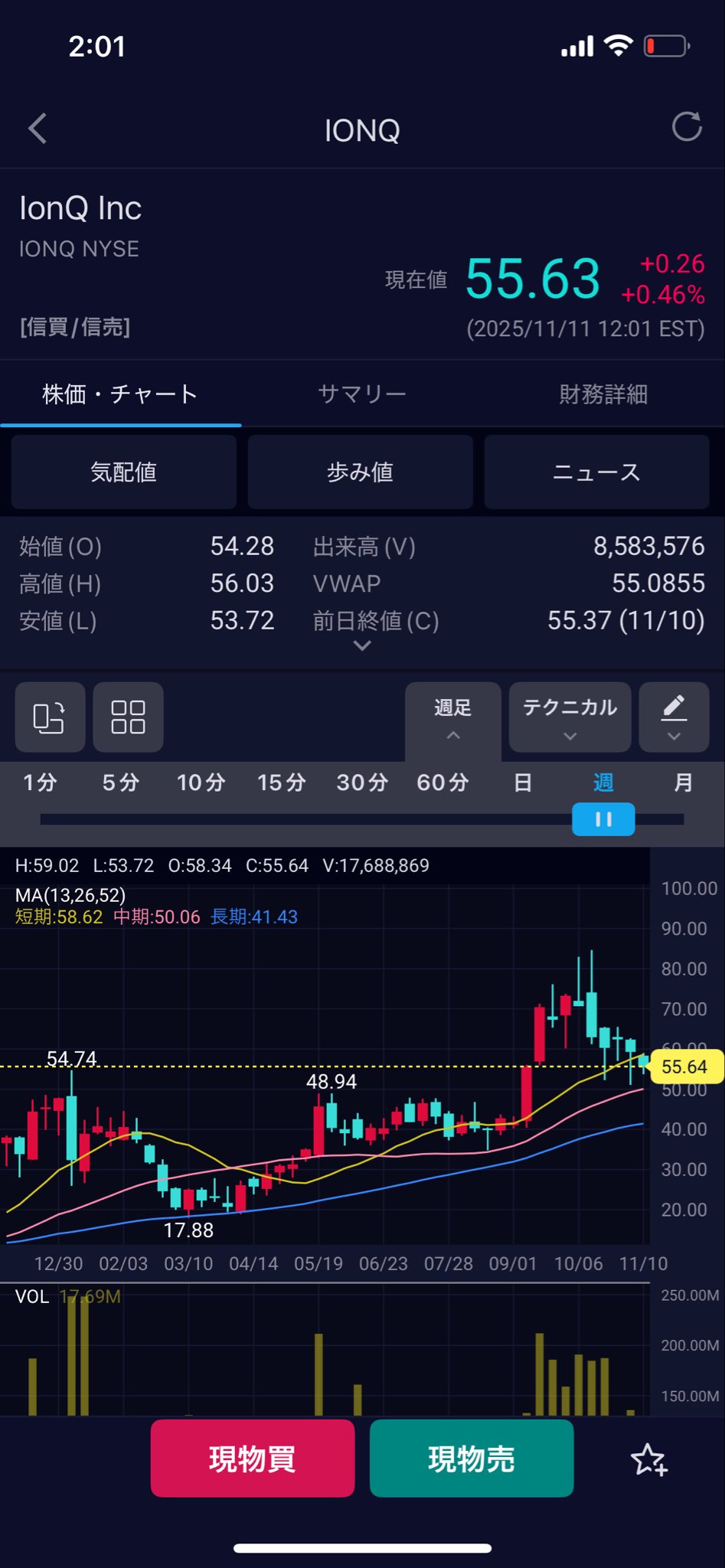725x1568 pixels.
Task: Rotate the chart to landscape
Action: tap(50, 717)
